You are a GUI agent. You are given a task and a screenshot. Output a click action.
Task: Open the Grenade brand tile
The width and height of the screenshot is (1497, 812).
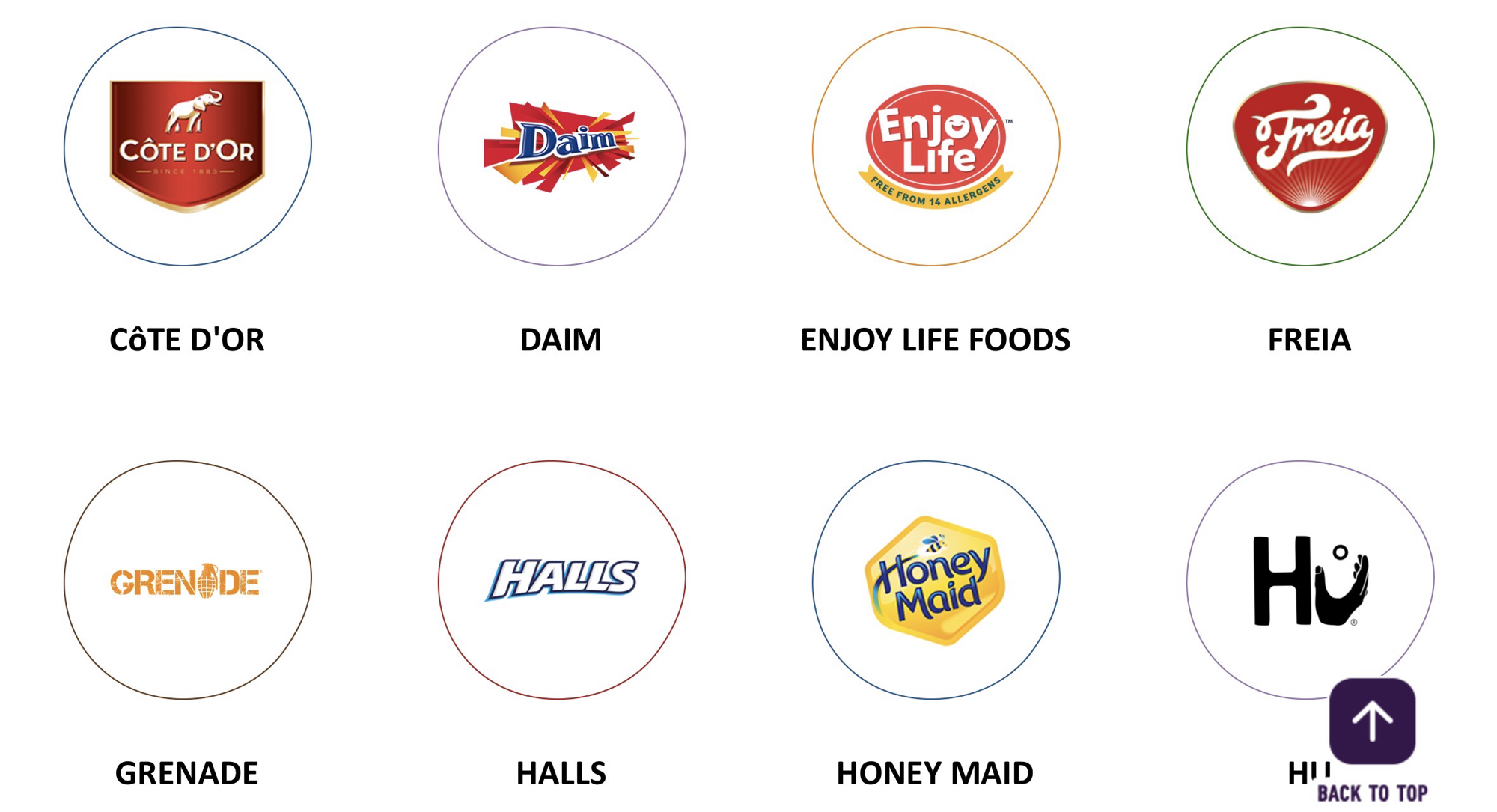187,580
